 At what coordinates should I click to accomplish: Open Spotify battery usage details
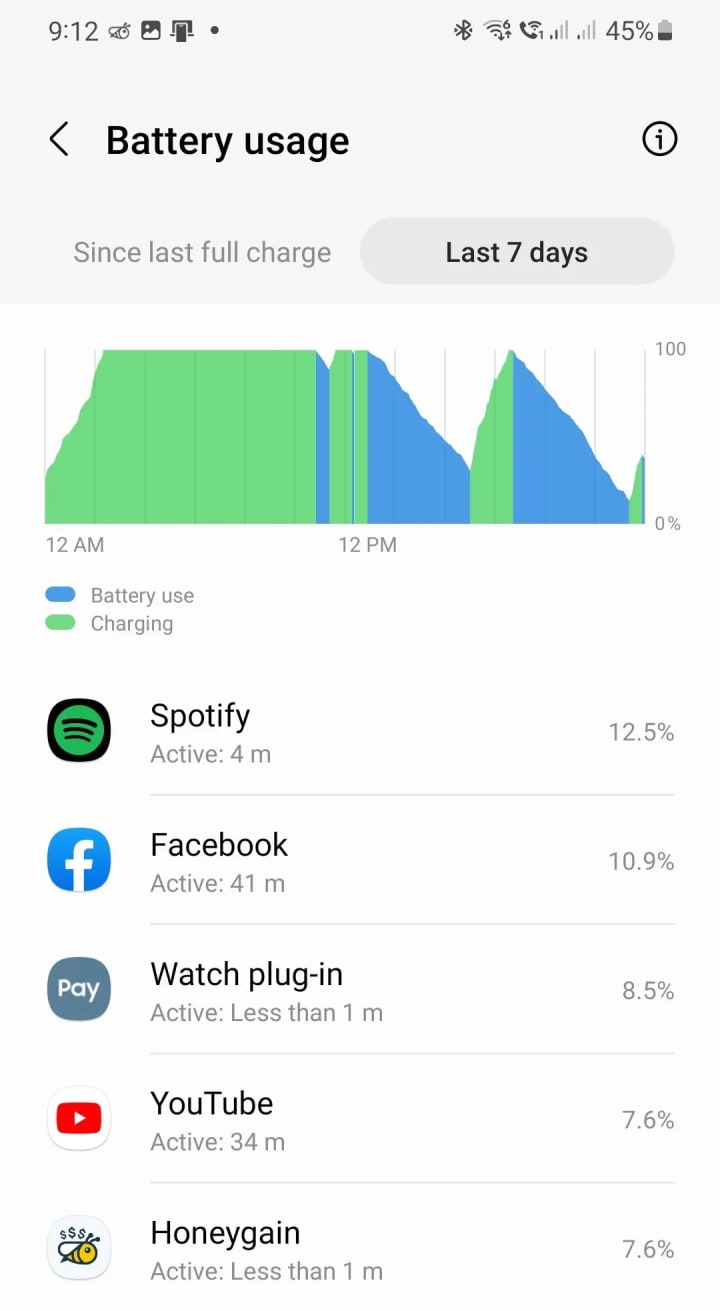pos(360,732)
